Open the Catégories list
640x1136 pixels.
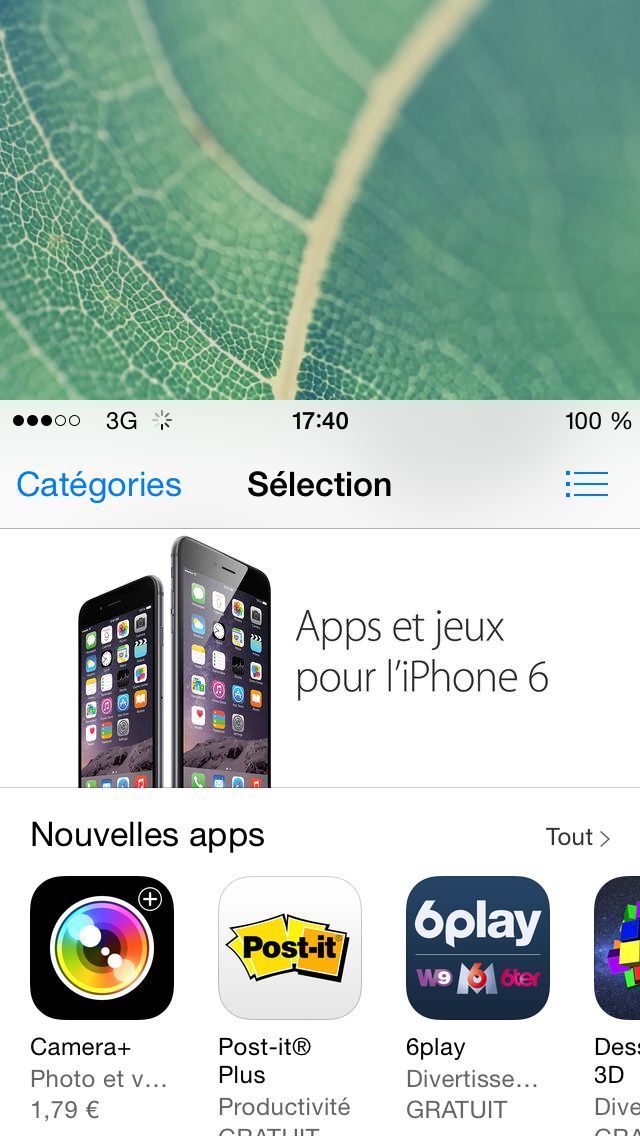(99, 484)
